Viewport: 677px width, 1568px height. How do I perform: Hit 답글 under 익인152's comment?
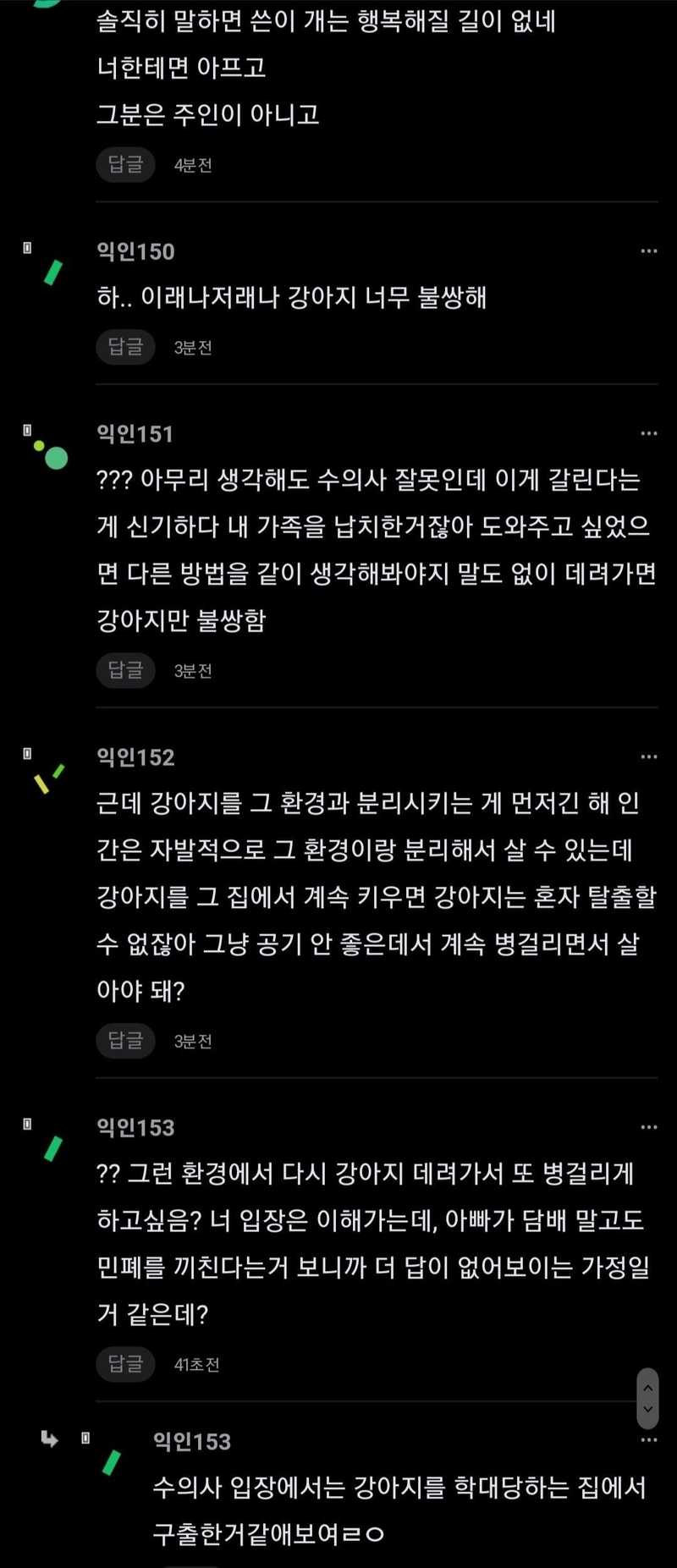click(x=125, y=1040)
